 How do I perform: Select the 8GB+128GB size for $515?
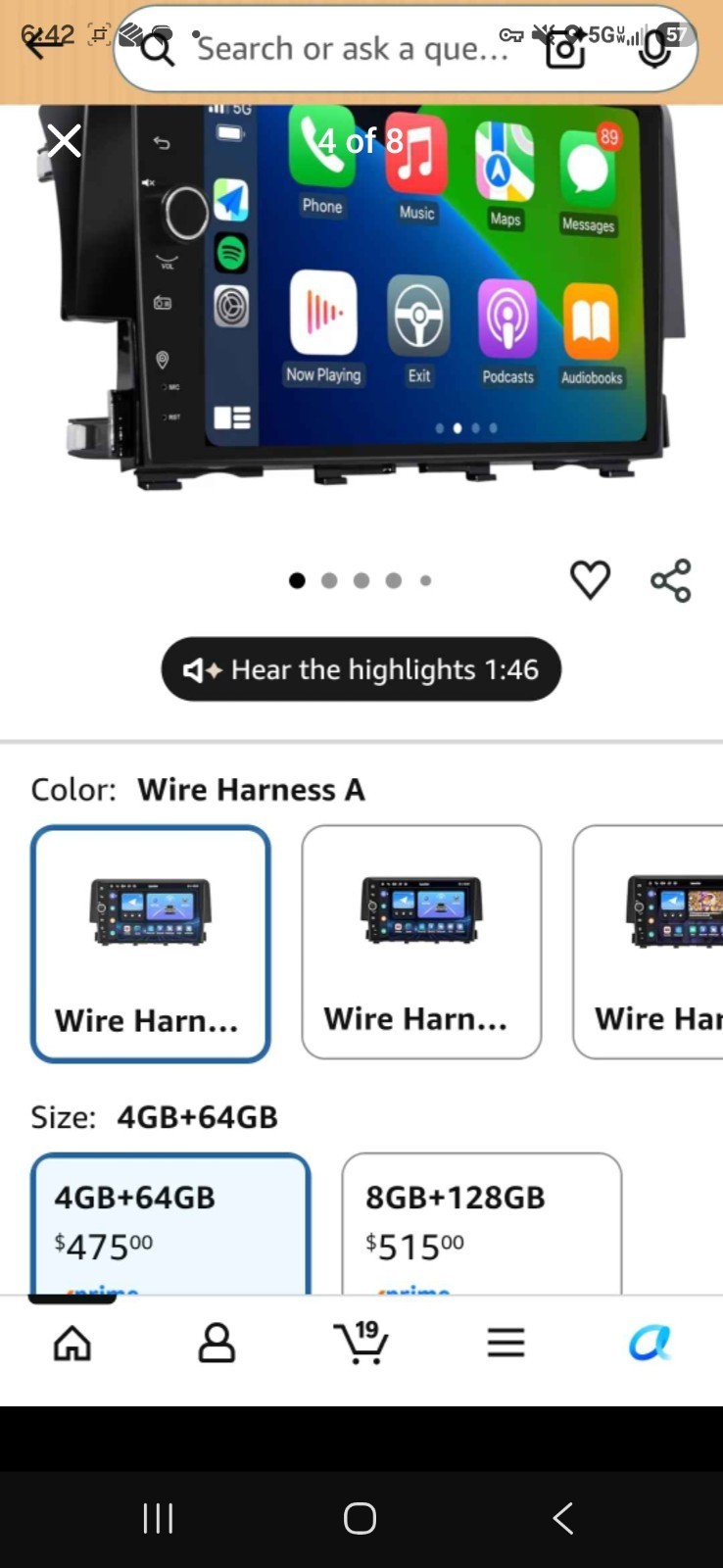482,1224
